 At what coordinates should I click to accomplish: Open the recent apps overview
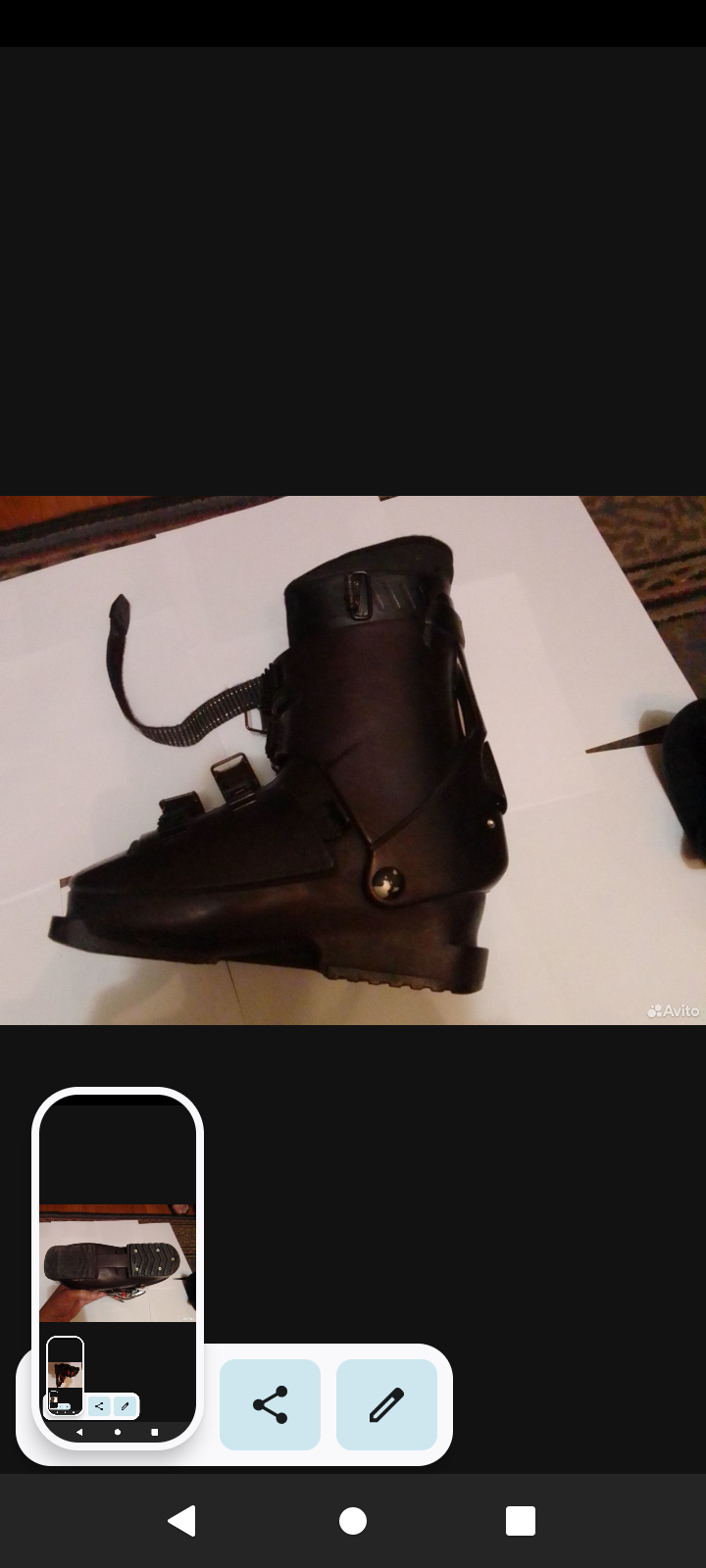(521, 1521)
